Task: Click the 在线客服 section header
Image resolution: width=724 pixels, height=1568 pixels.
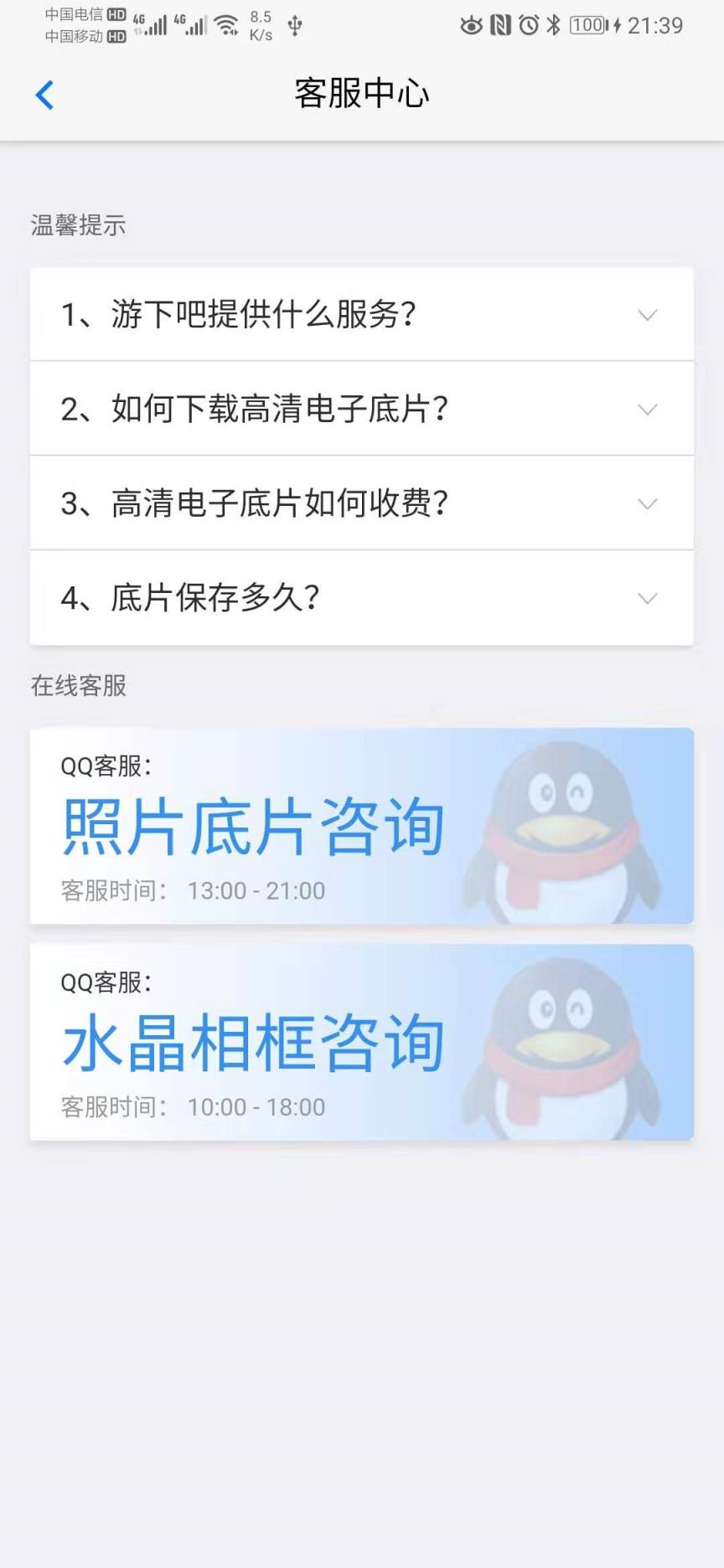Action: [78, 686]
